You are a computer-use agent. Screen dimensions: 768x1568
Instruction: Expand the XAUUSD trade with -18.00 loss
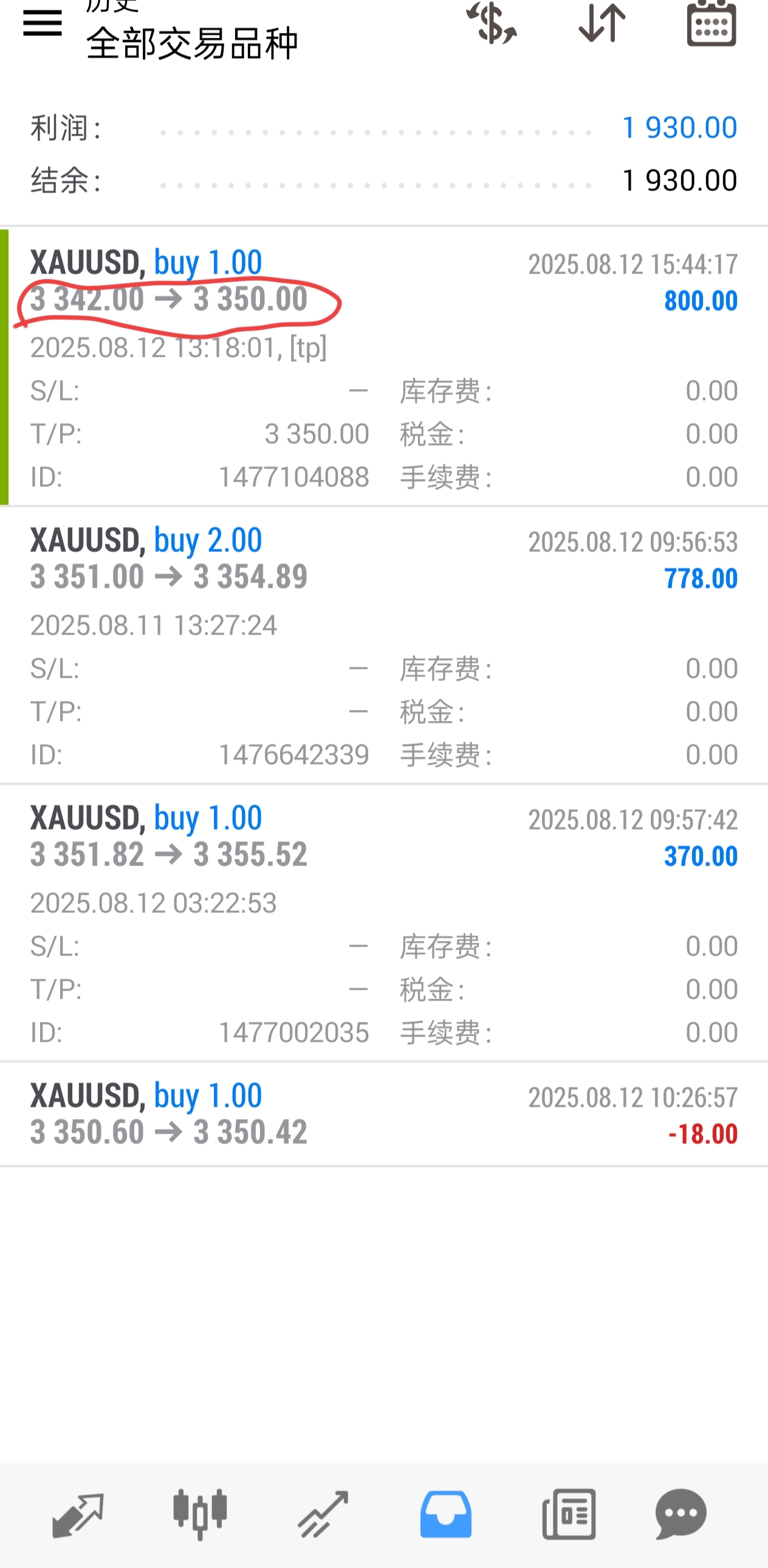click(x=384, y=1115)
